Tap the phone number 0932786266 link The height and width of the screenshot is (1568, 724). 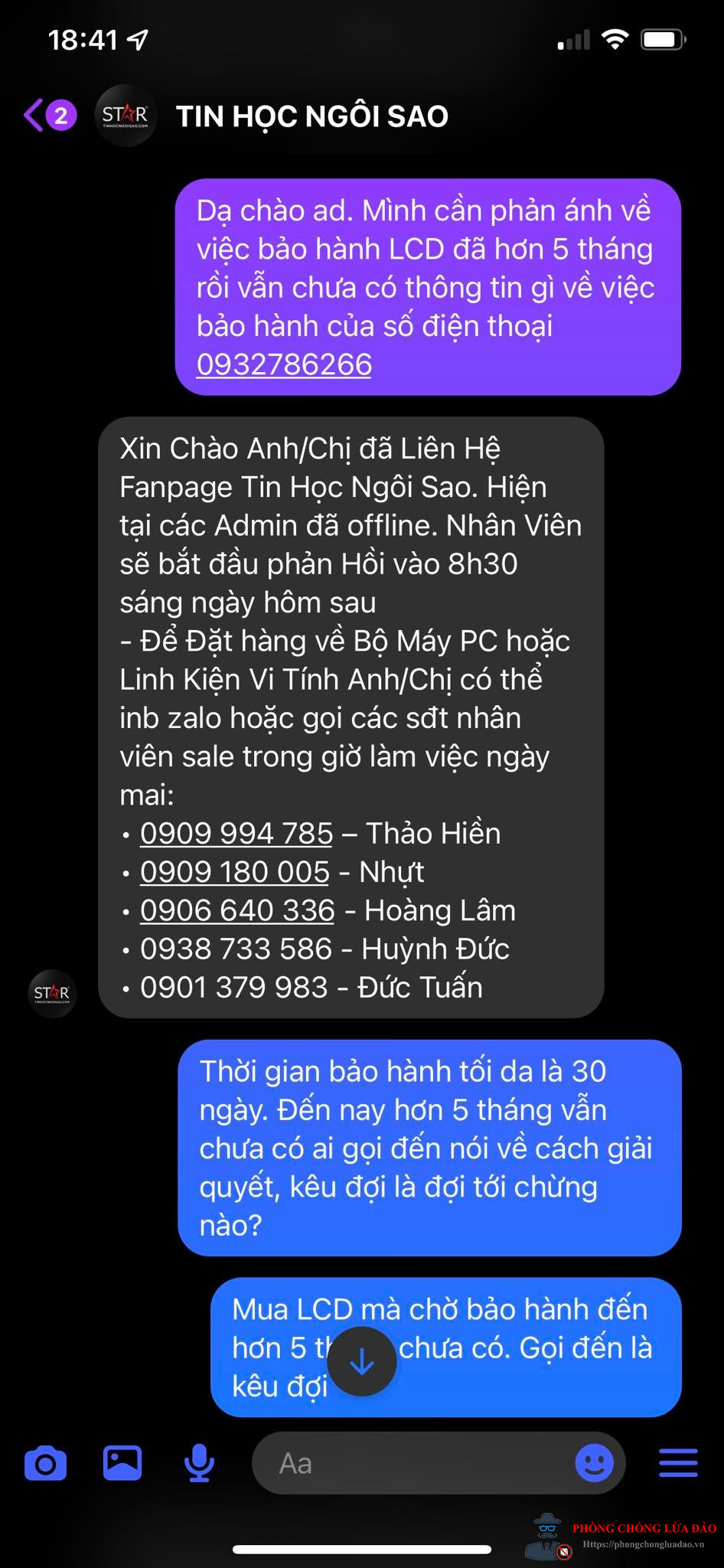pyautogui.click(x=284, y=364)
